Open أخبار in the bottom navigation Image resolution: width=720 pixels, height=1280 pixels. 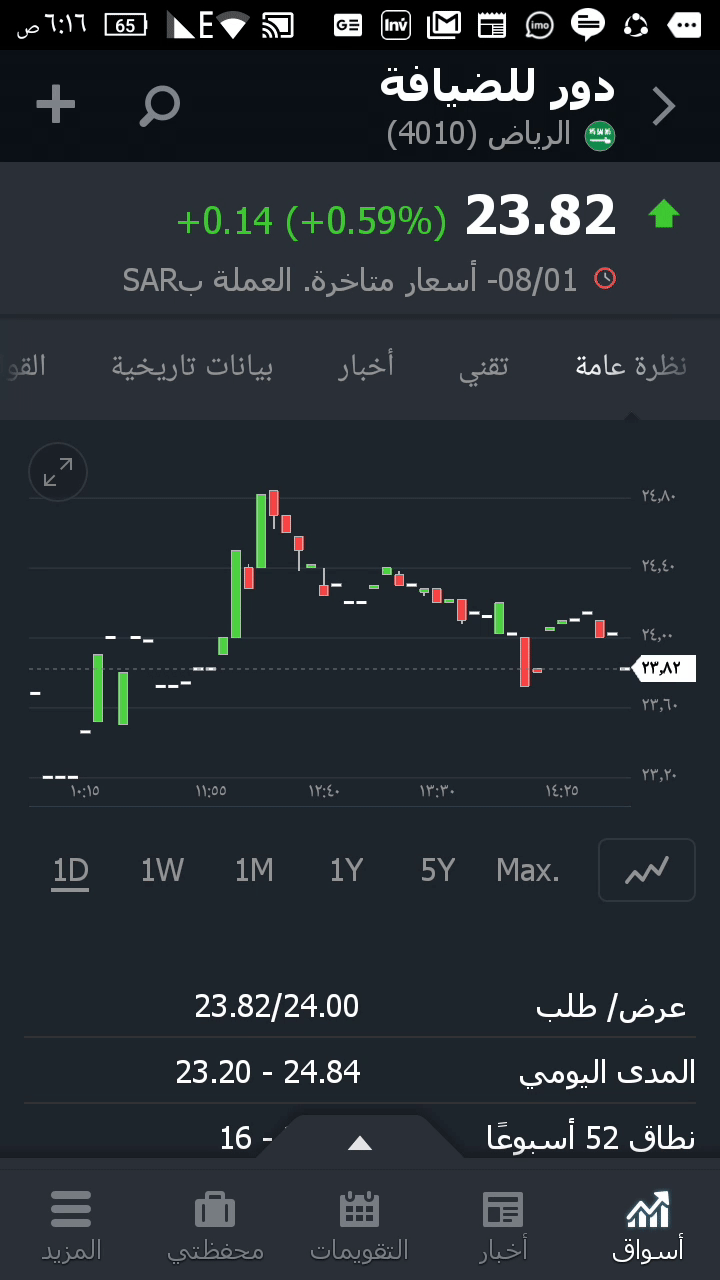tap(503, 1225)
